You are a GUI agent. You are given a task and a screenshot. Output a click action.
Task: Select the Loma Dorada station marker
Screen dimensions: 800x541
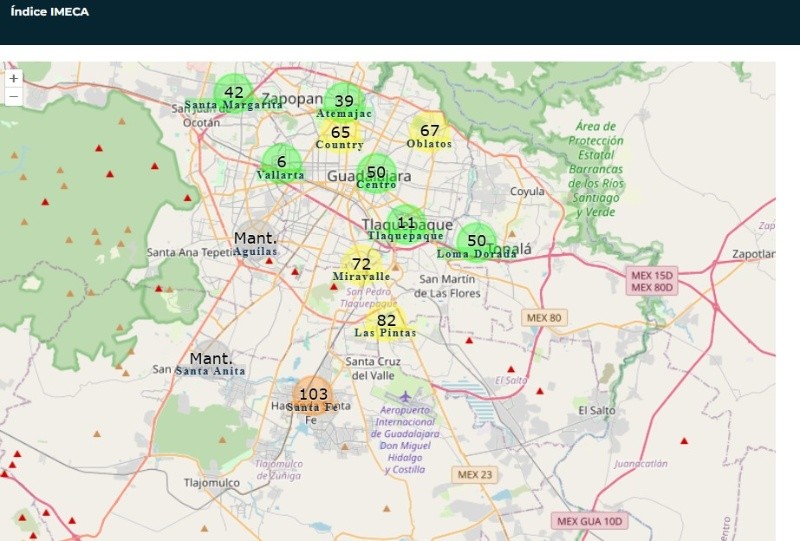(477, 243)
